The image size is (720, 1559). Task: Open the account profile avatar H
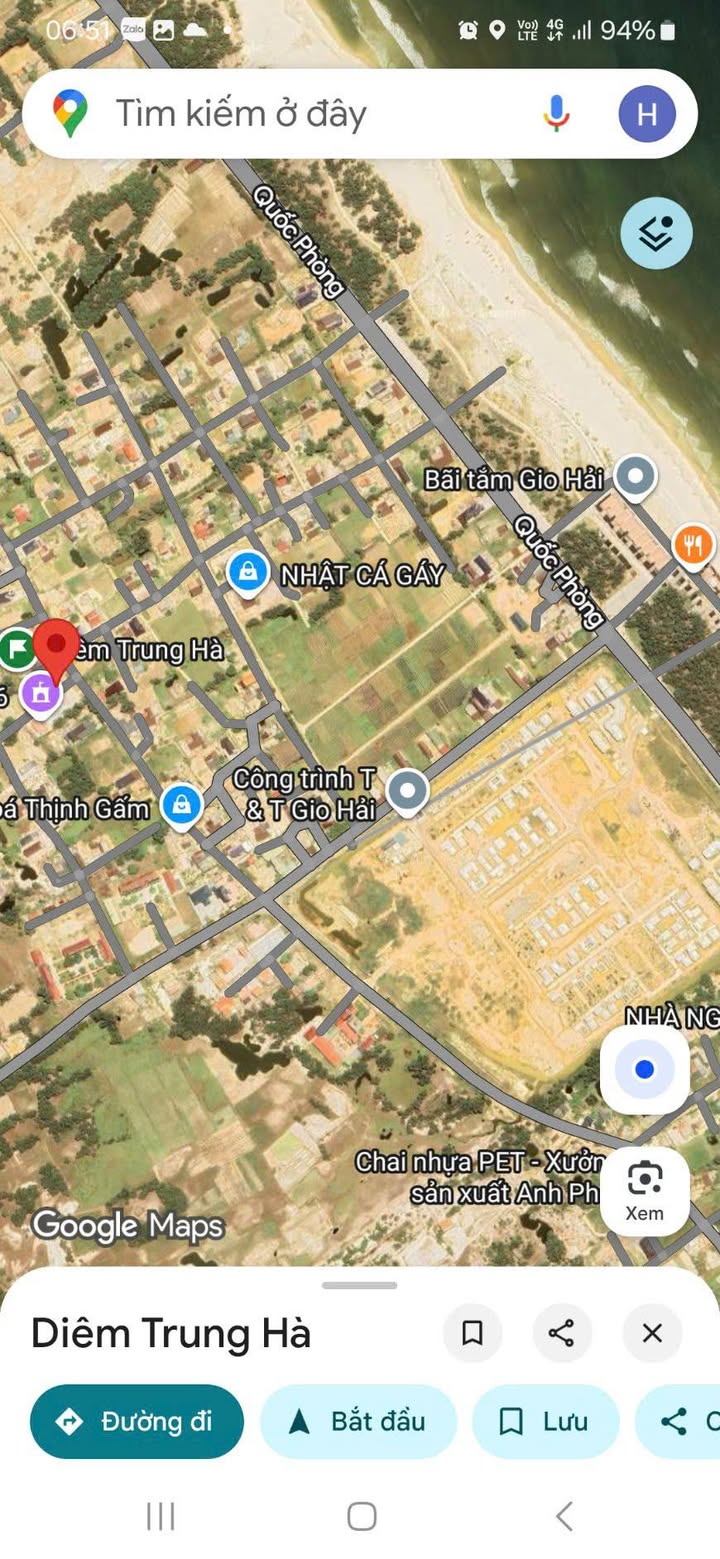647,114
